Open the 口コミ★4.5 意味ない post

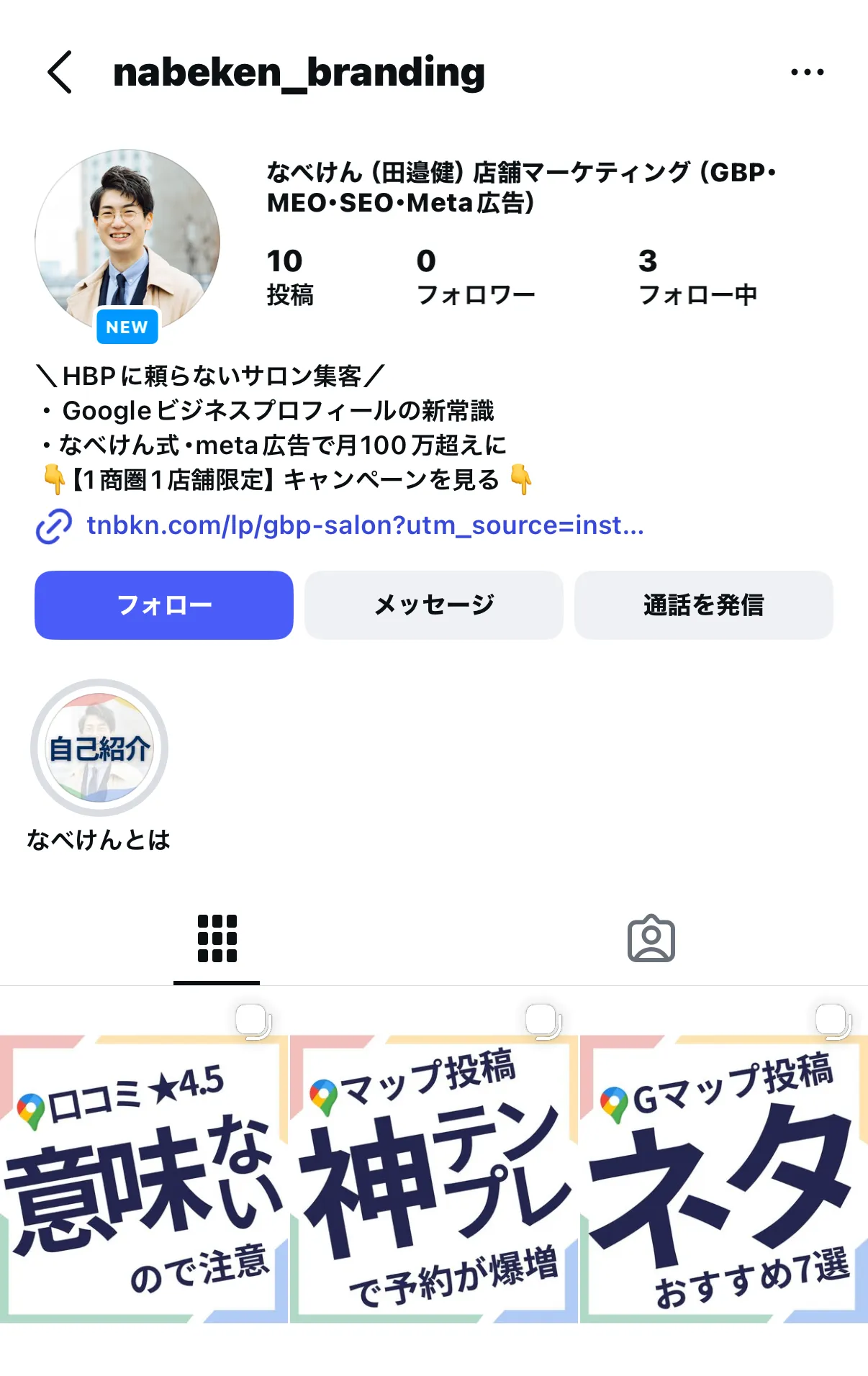coord(144,1180)
